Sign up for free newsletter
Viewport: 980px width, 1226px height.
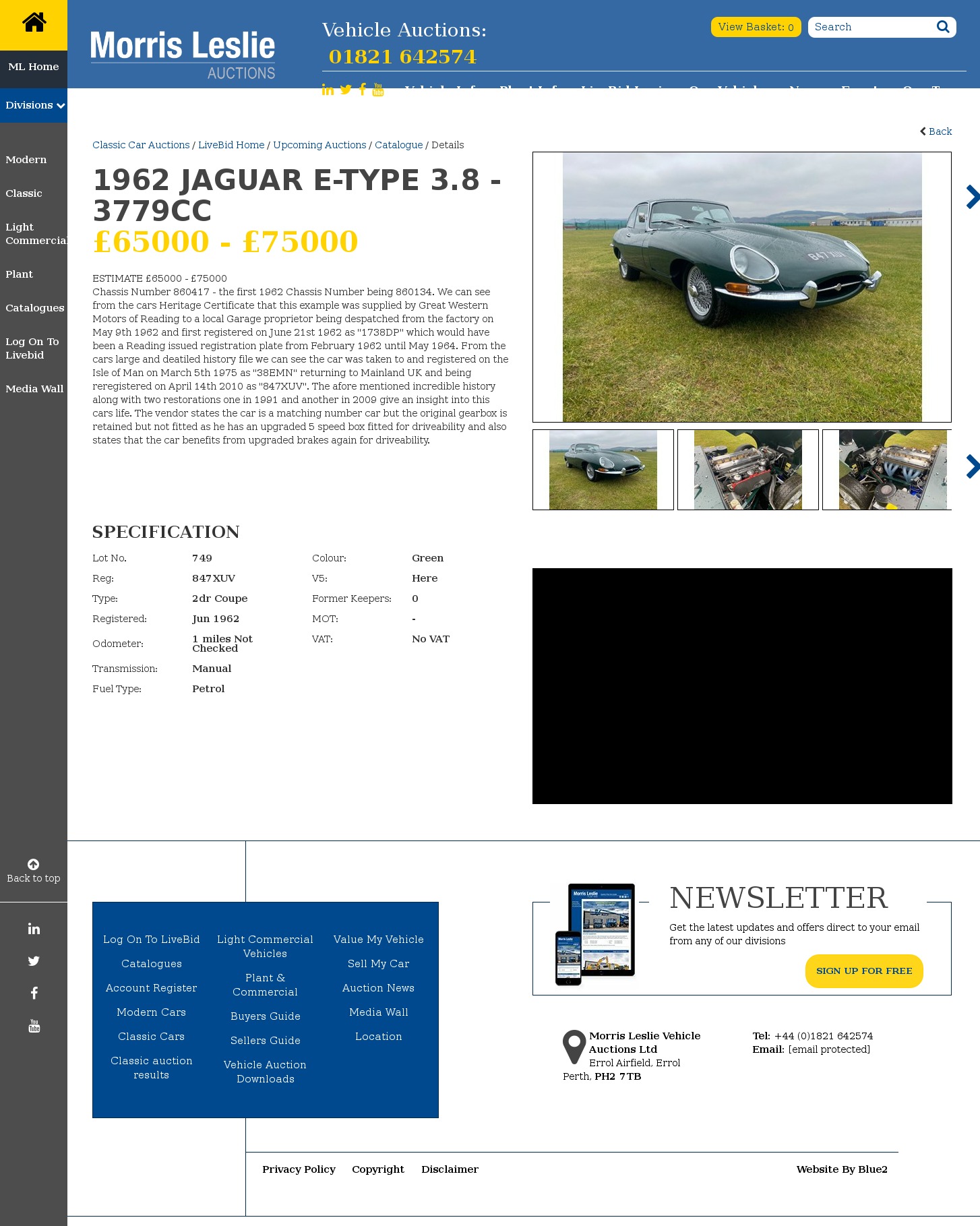click(863, 971)
